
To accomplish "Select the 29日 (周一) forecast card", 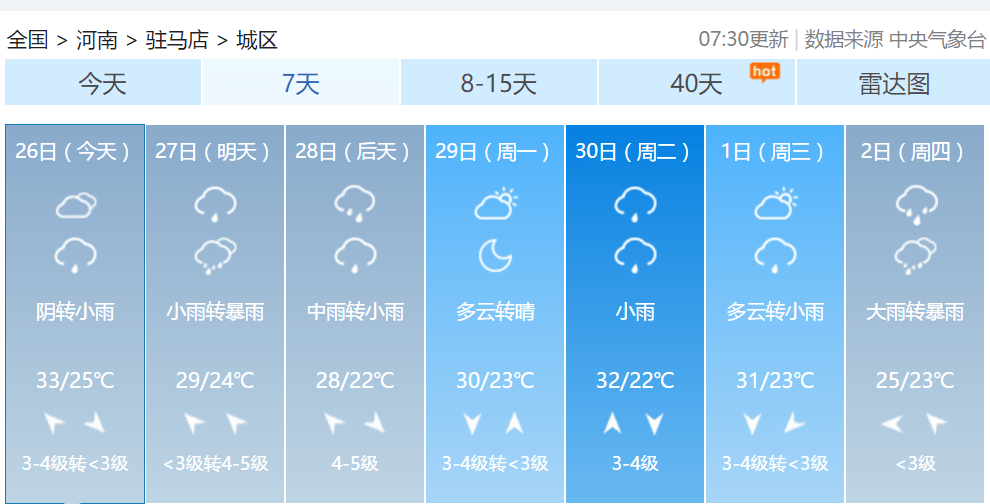I will click(495, 313).
